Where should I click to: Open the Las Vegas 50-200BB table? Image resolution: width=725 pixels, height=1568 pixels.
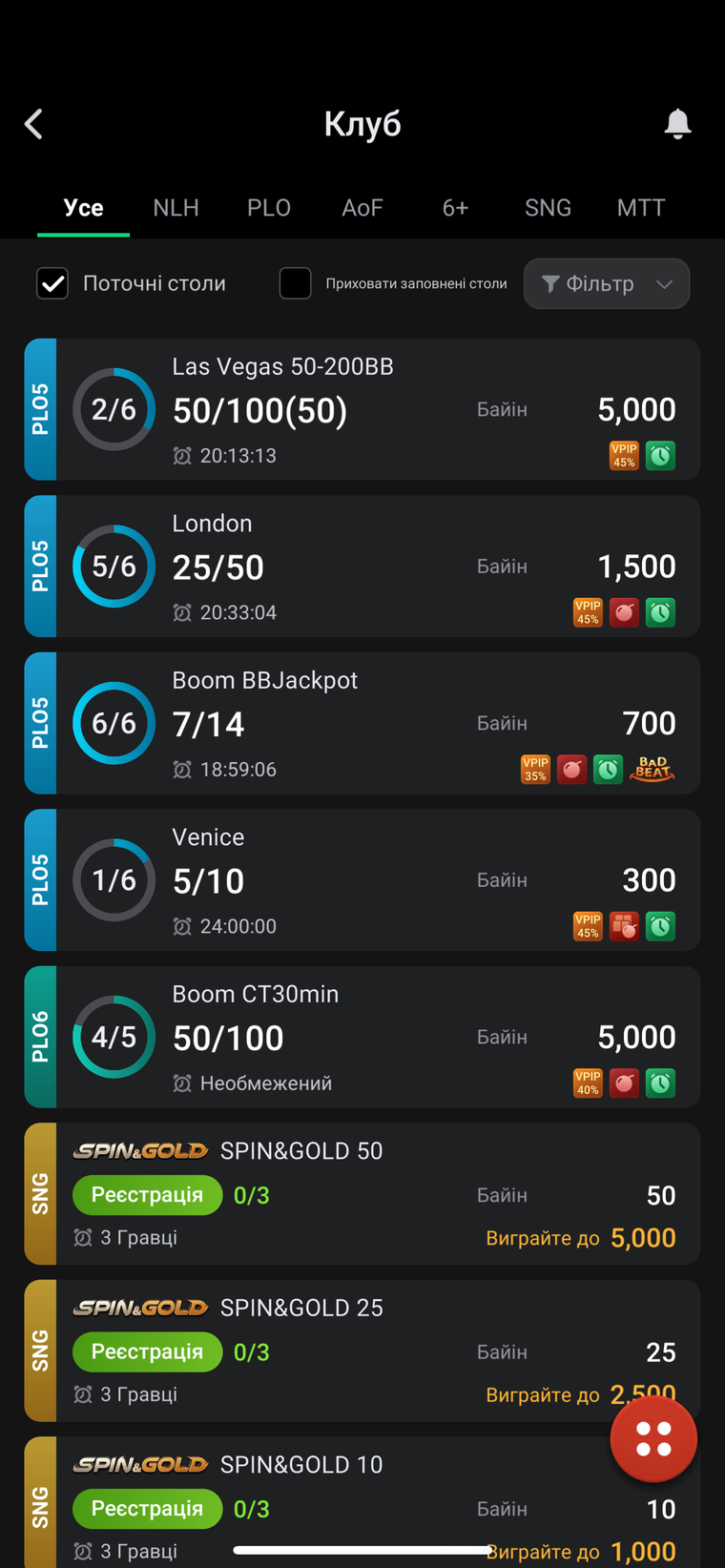[362, 409]
